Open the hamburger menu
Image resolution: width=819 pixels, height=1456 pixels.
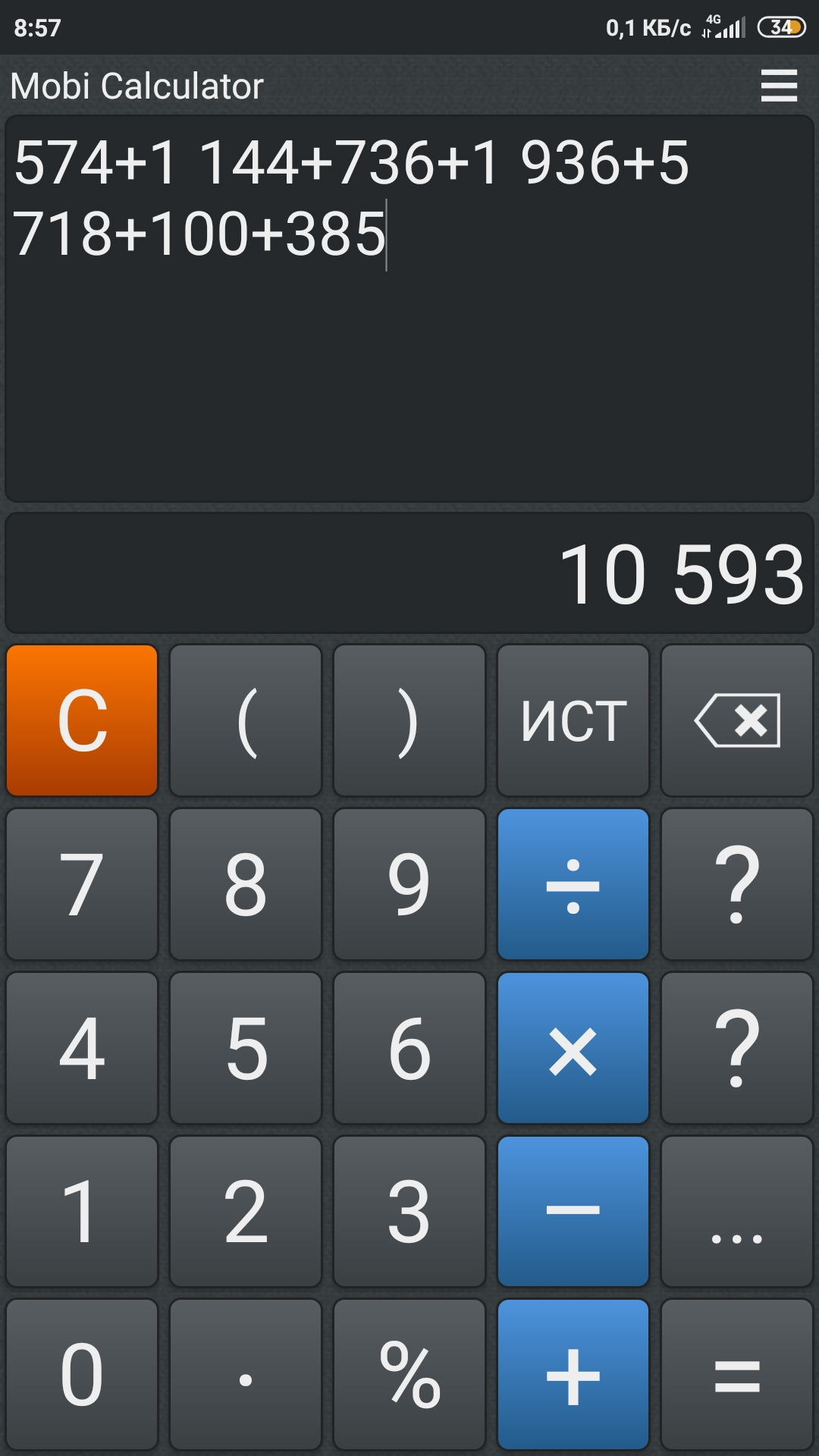point(779,86)
